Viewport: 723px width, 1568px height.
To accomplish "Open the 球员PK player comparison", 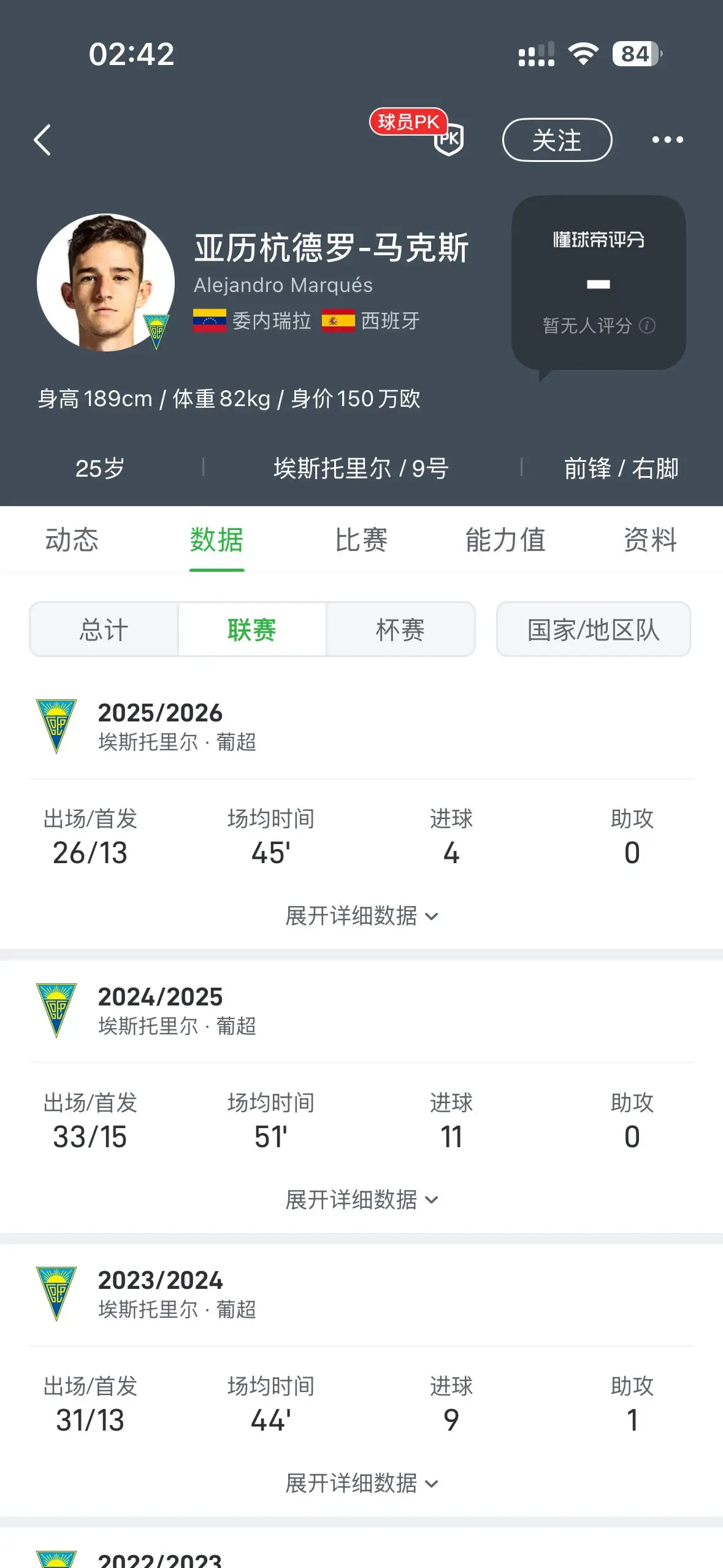I will [x=417, y=131].
